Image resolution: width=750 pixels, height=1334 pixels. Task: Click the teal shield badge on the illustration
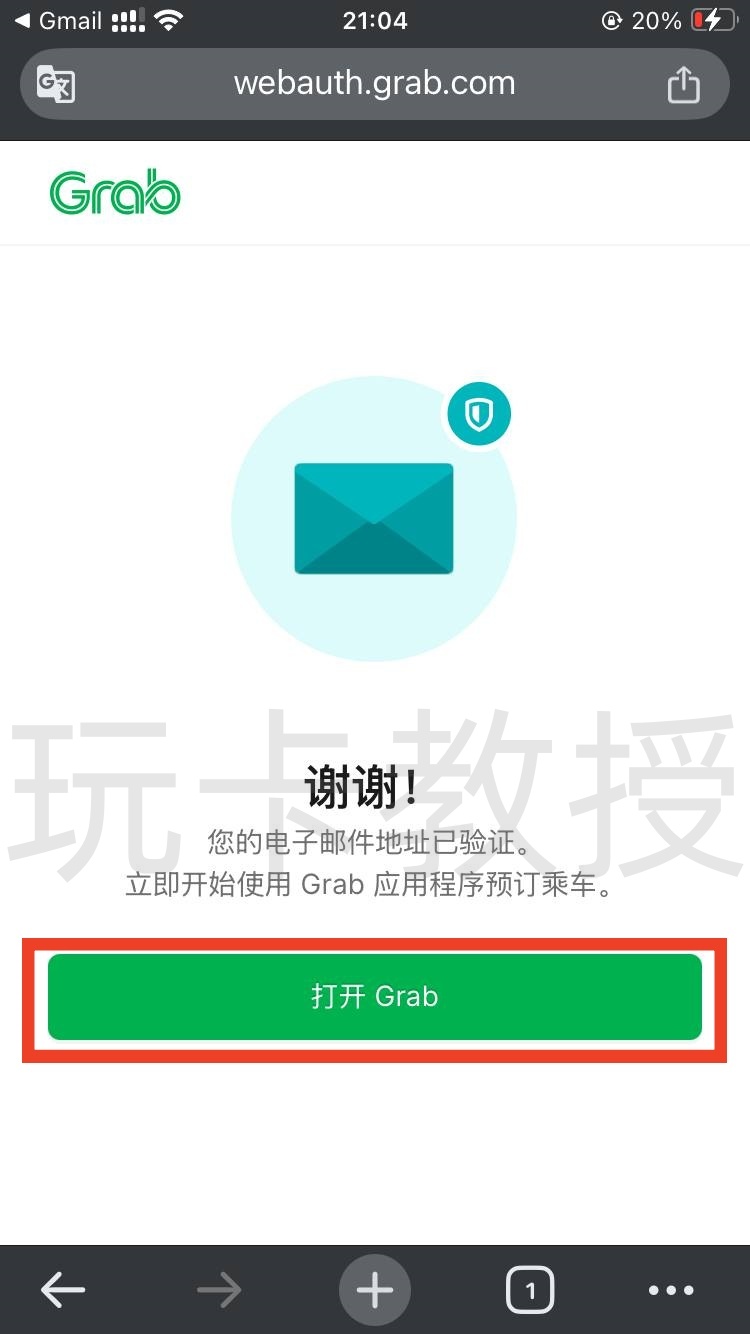[x=479, y=413]
